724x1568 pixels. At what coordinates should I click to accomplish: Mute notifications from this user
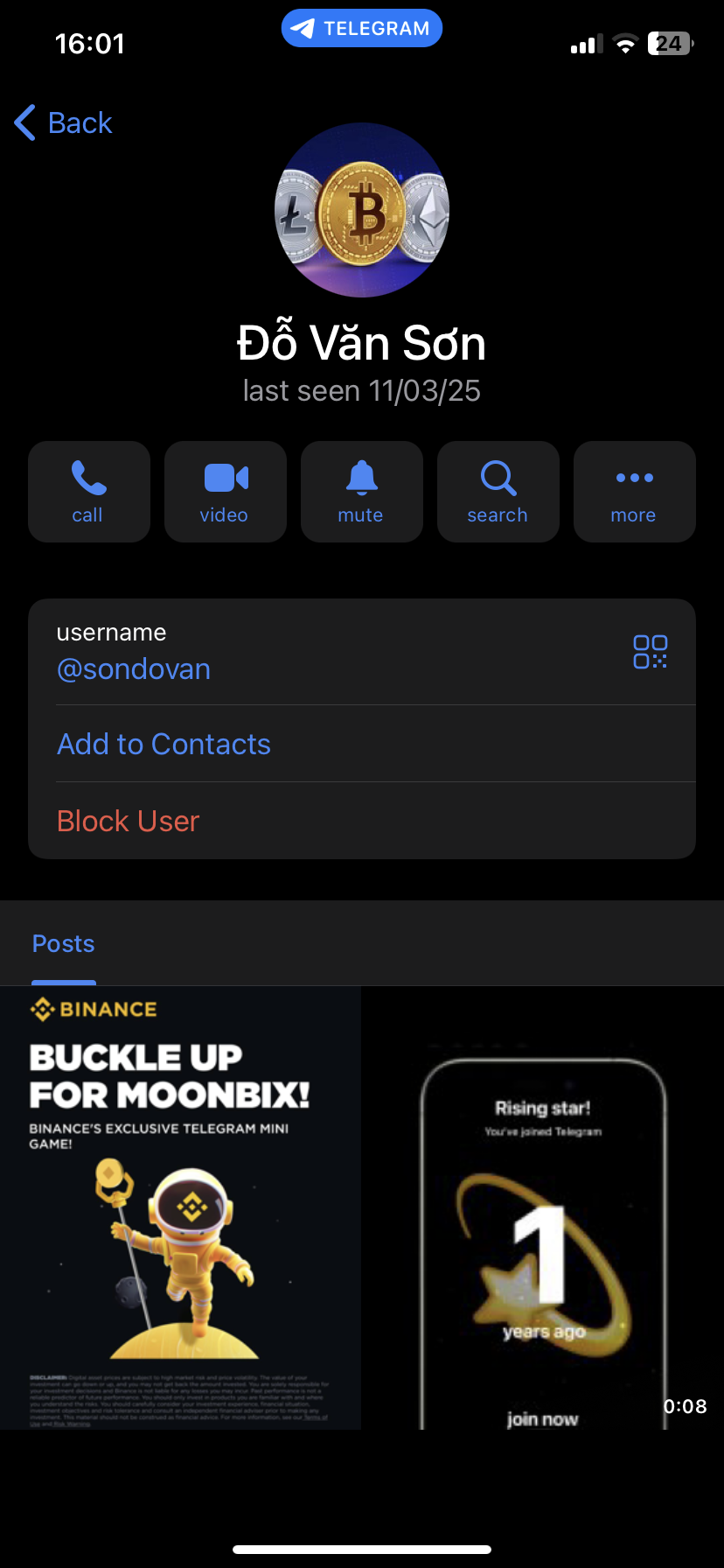362,492
